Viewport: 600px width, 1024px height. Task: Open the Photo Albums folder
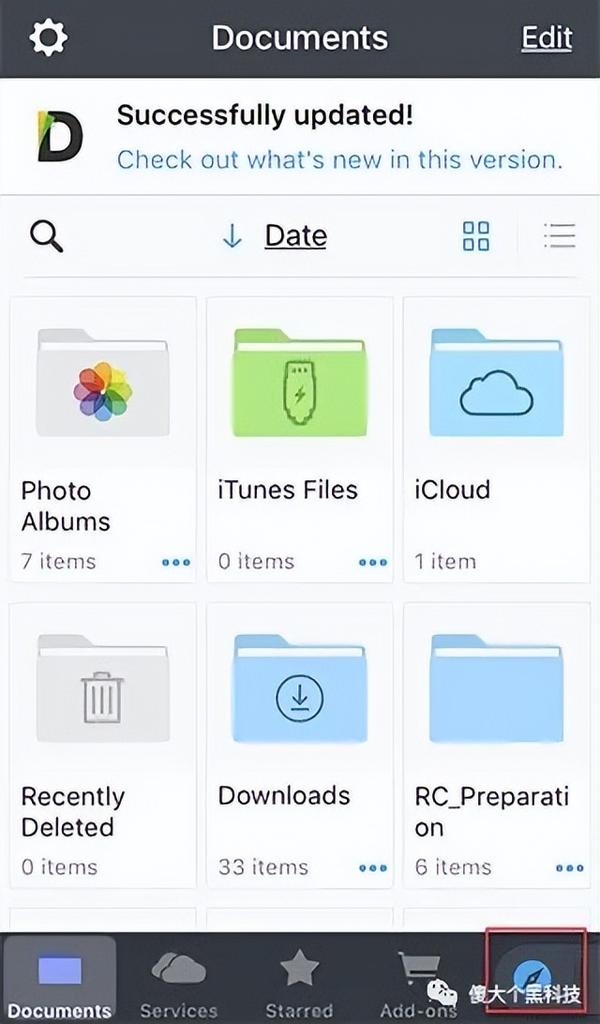[x=103, y=390]
